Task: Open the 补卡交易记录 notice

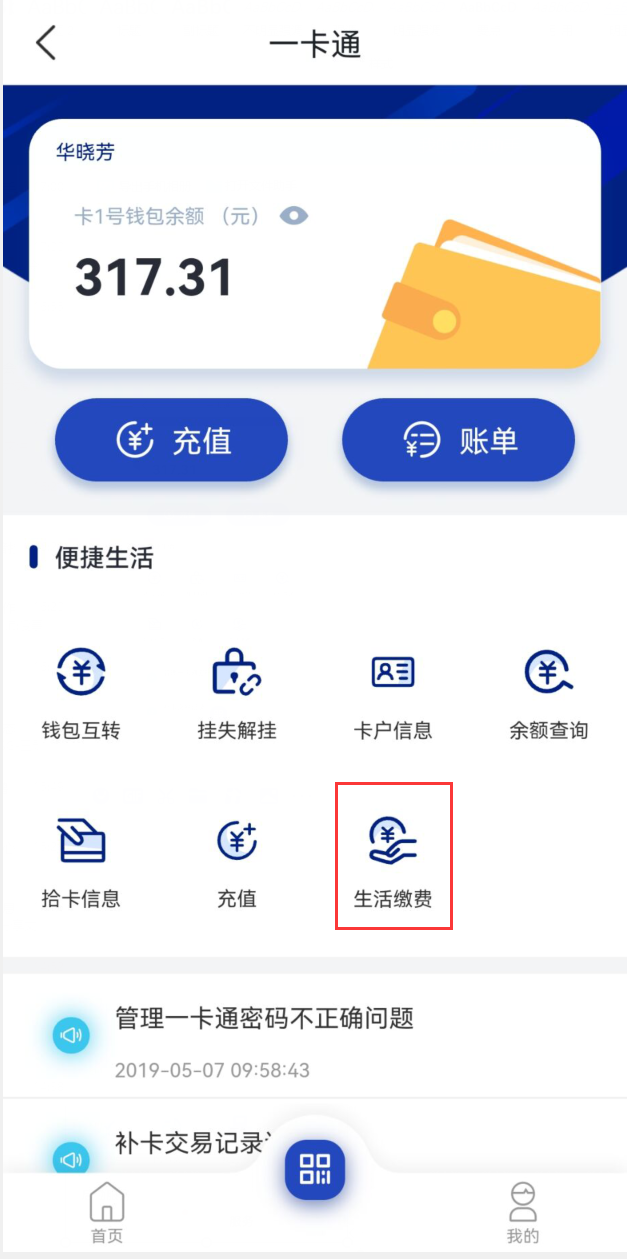Action: coord(190,1143)
